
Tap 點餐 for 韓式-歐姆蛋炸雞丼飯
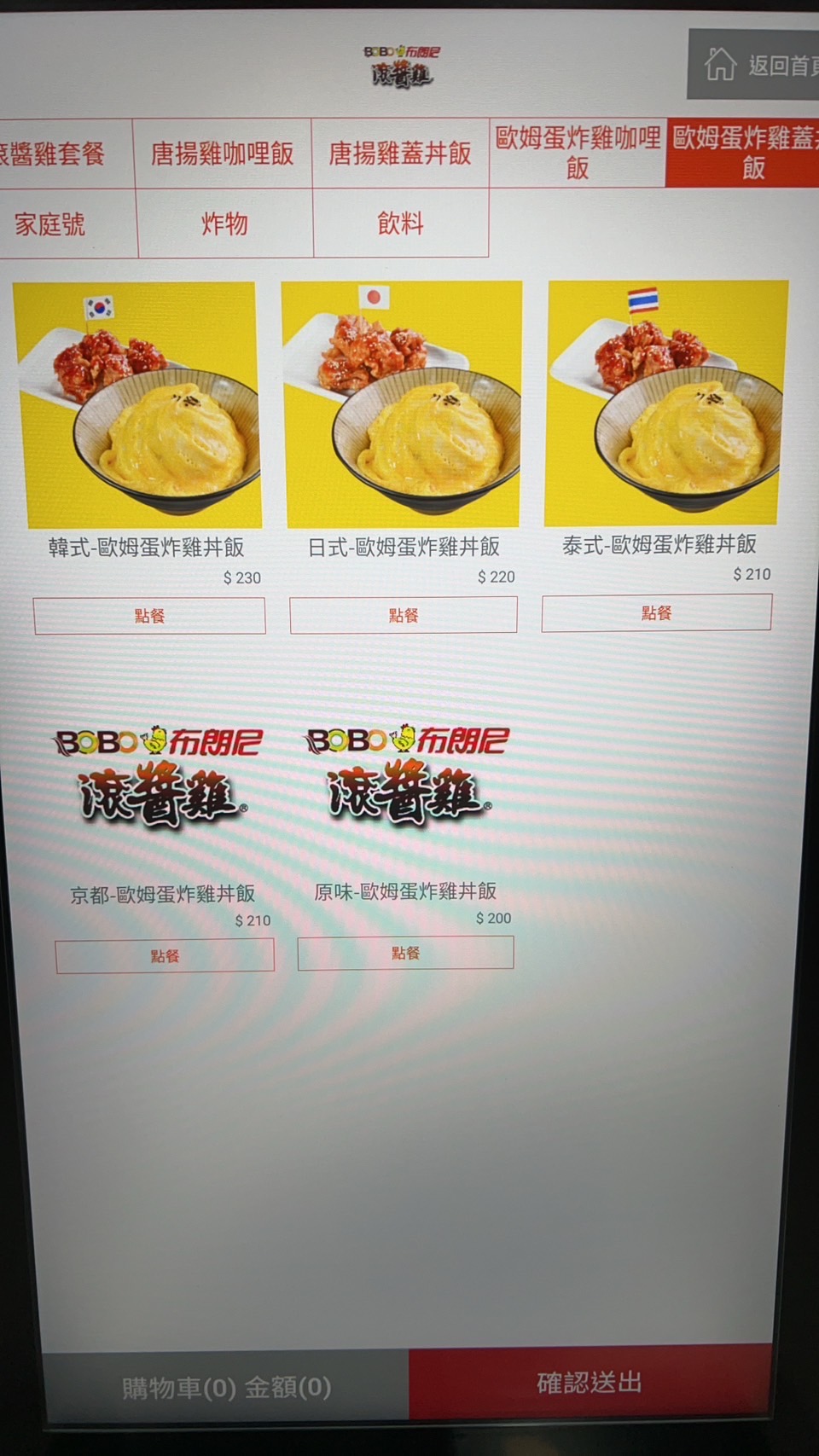pos(149,616)
